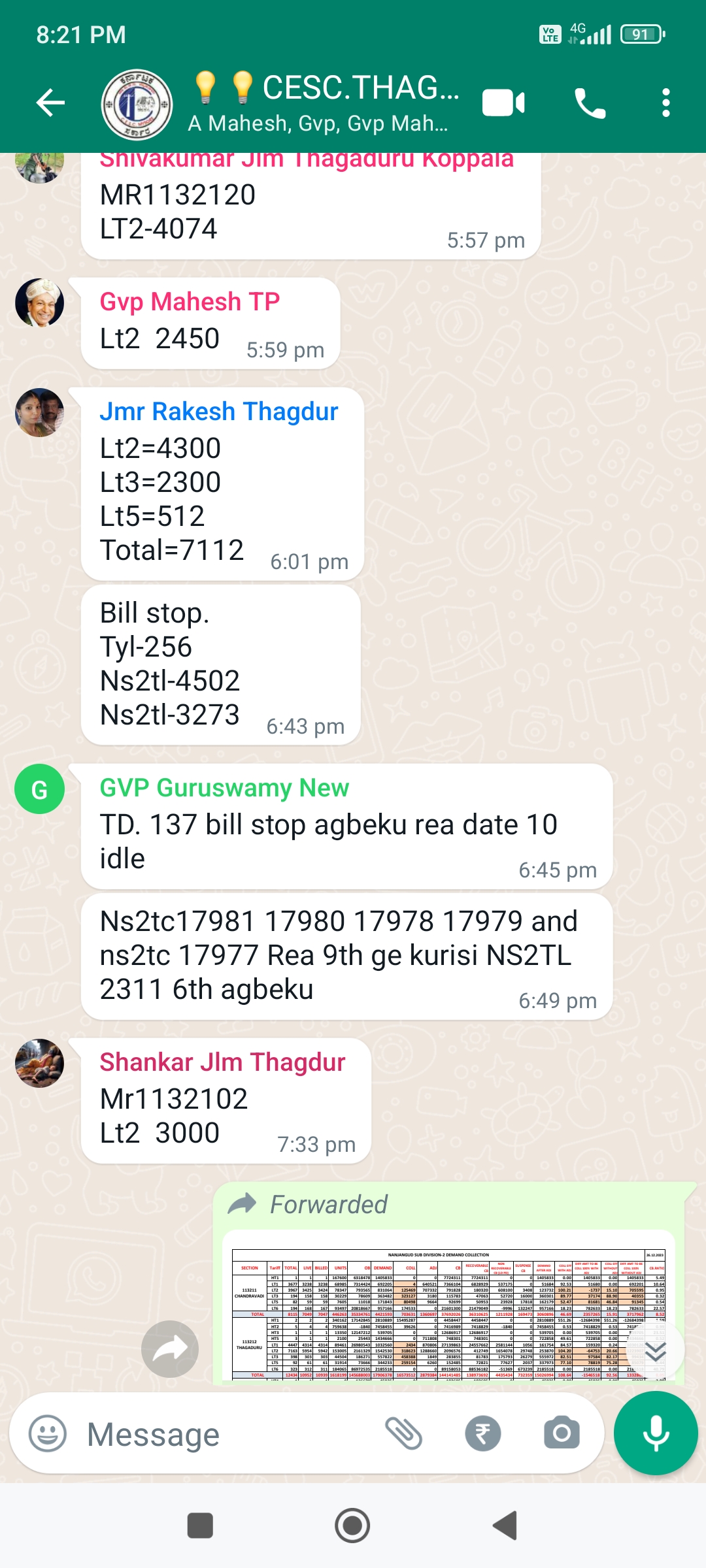Open the camera from message bar
The image size is (706, 1568).
(x=562, y=1433)
